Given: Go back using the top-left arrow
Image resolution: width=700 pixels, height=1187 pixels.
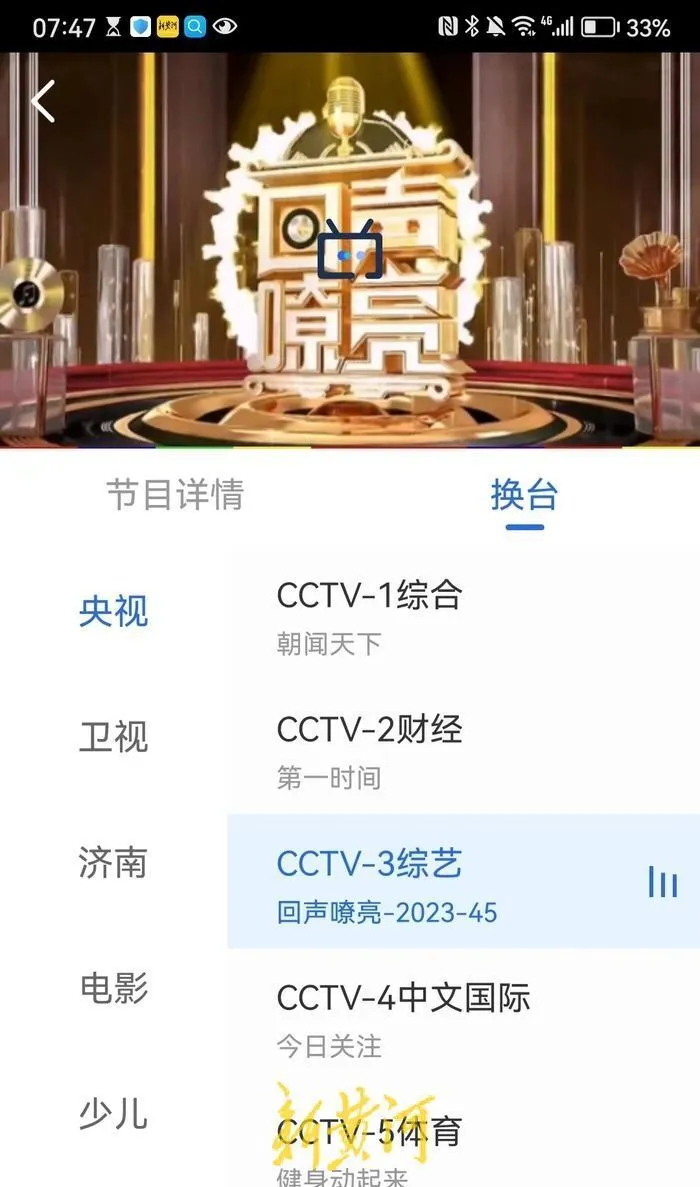Looking at the screenshot, I should pos(43,102).
